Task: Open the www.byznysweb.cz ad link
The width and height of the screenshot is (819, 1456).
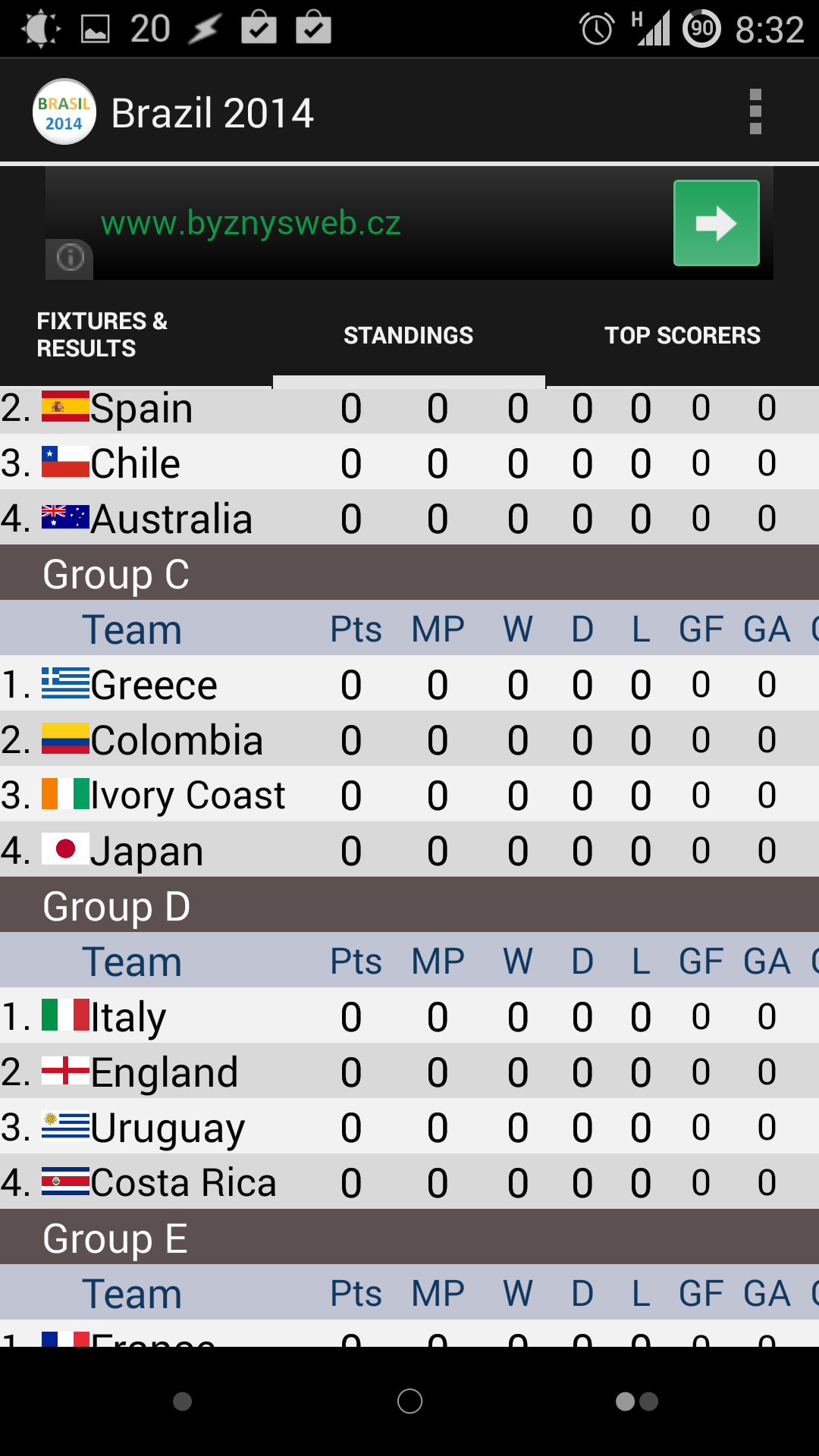Action: click(251, 223)
